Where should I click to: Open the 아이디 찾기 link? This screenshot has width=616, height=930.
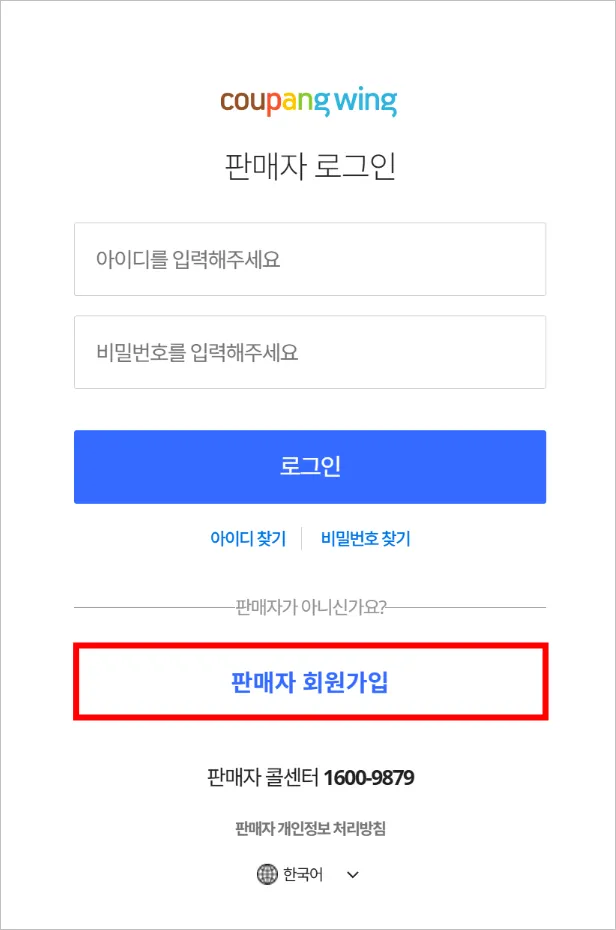click(x=247, y=538)
